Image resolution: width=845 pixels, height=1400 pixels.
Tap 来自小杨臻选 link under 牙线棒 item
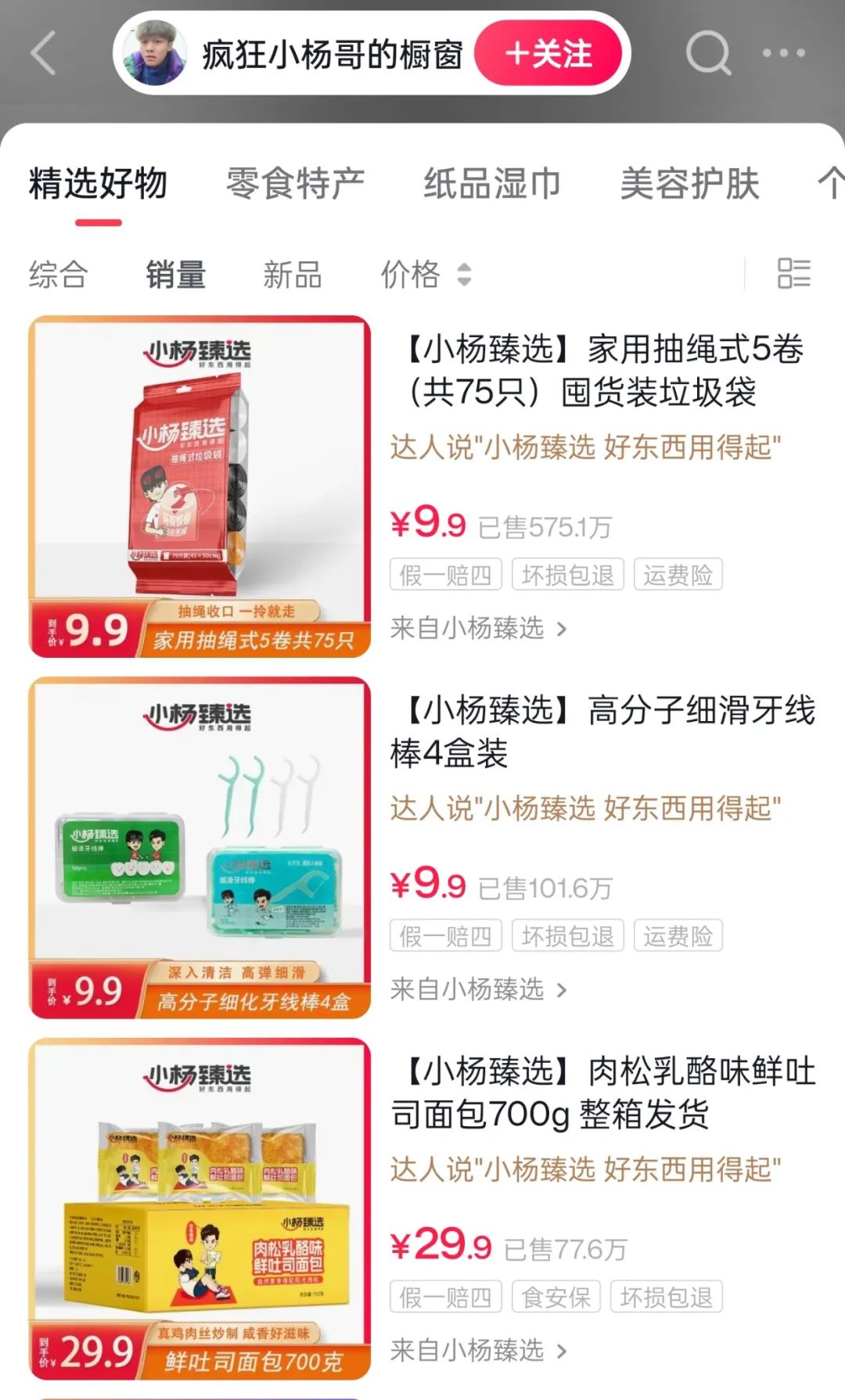point(478,989)
